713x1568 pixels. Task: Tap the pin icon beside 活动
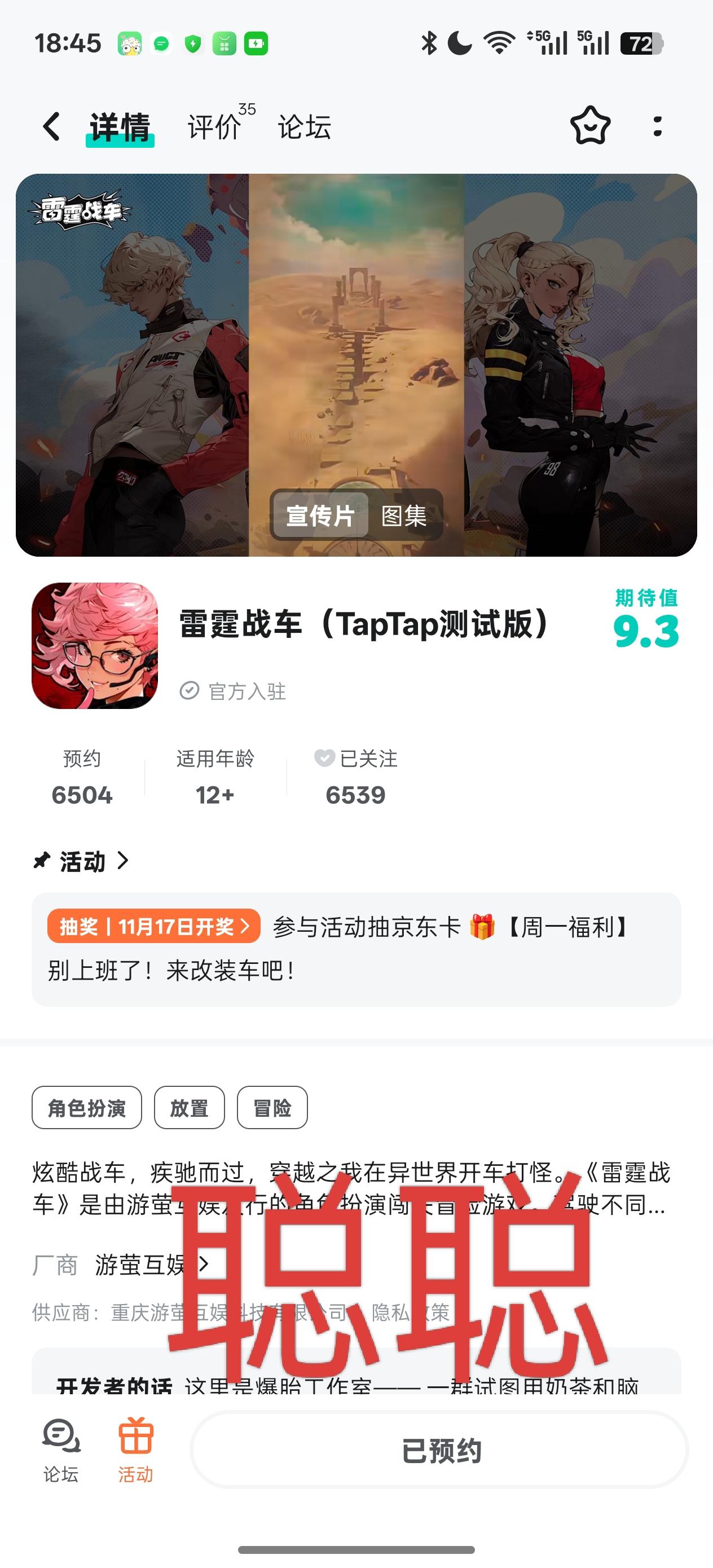click(x=41, y=860)
